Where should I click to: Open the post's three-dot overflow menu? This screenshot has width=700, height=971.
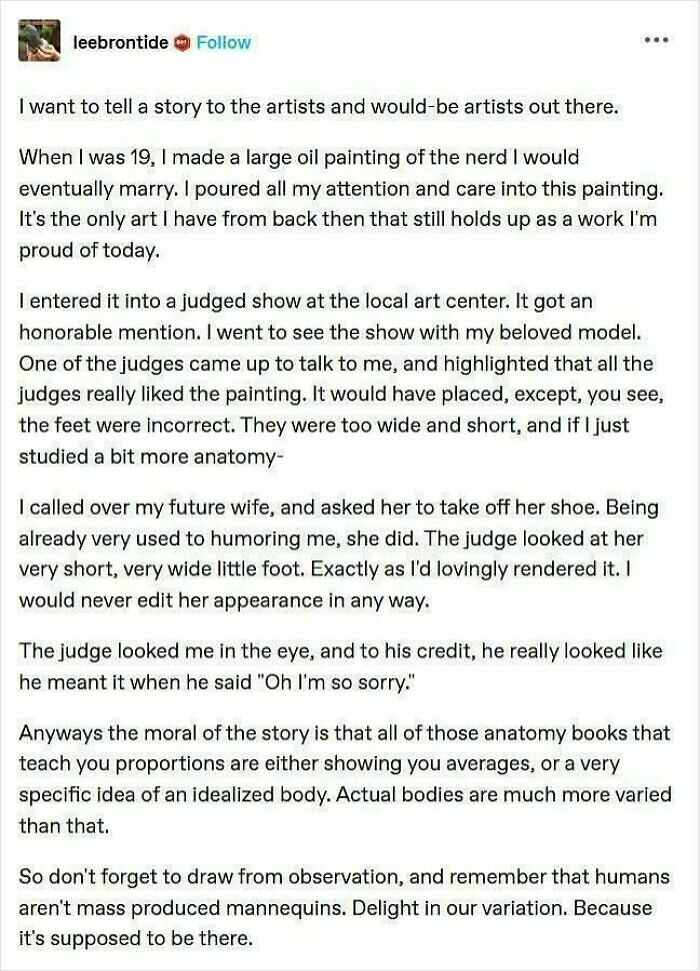[656, 41]
